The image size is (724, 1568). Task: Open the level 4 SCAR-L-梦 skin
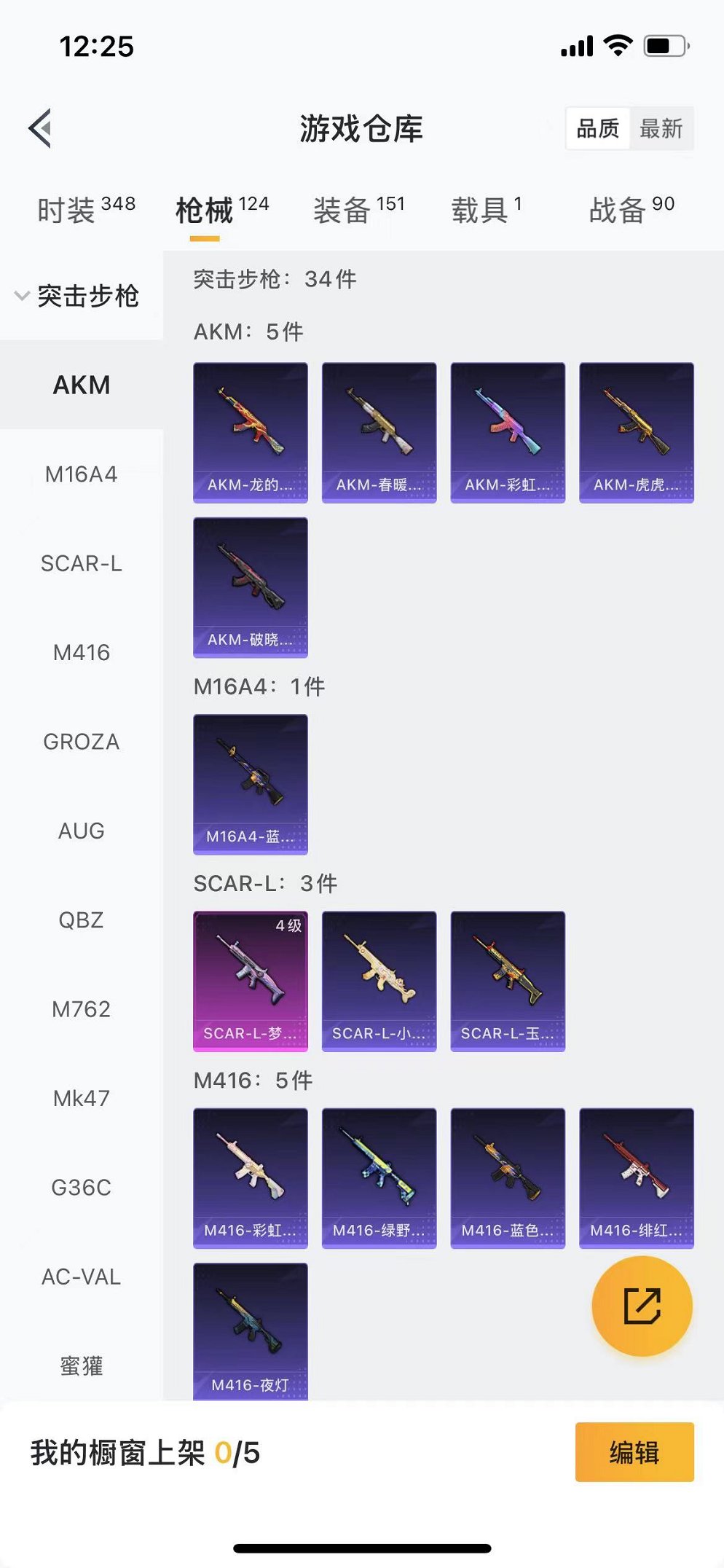pos(250,981)
